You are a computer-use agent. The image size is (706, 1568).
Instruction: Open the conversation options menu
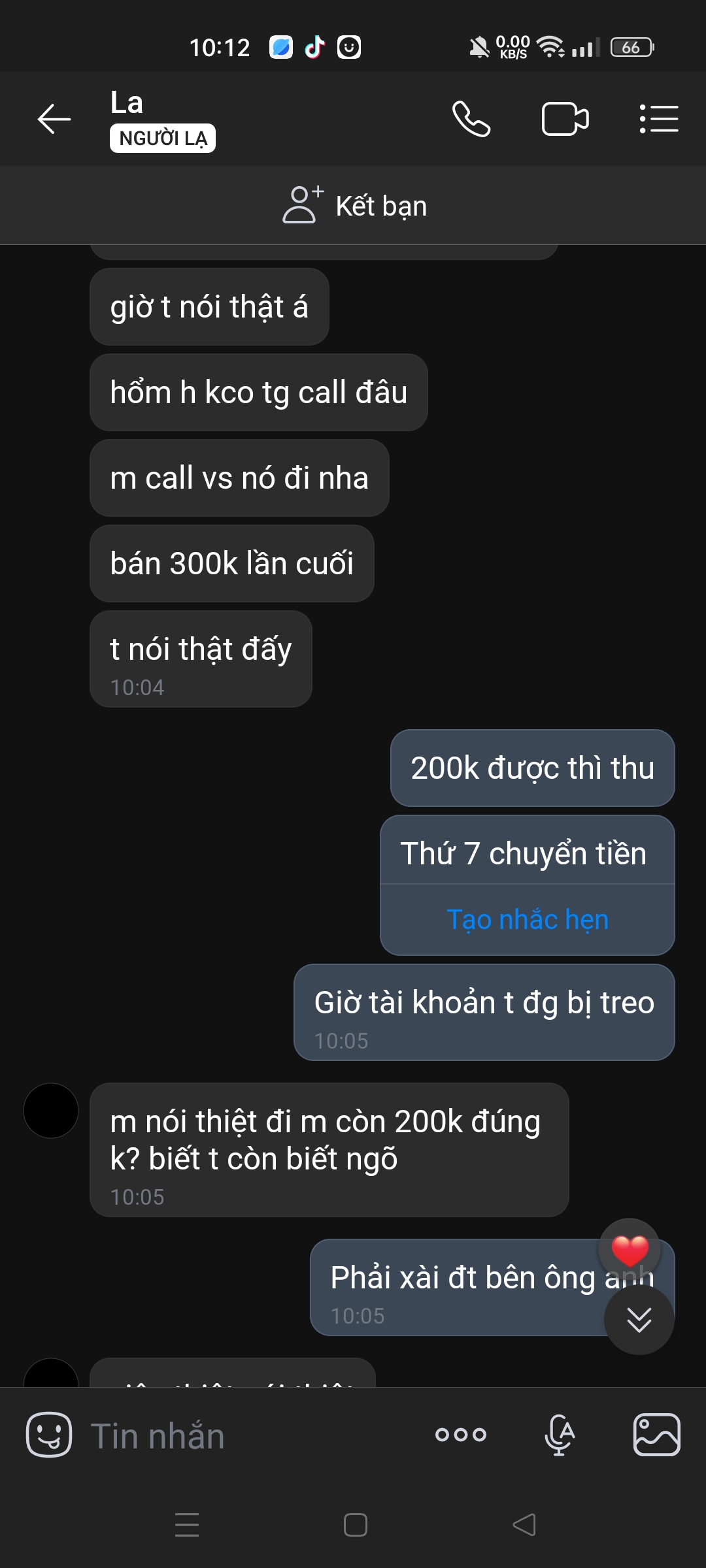[658, 120]
